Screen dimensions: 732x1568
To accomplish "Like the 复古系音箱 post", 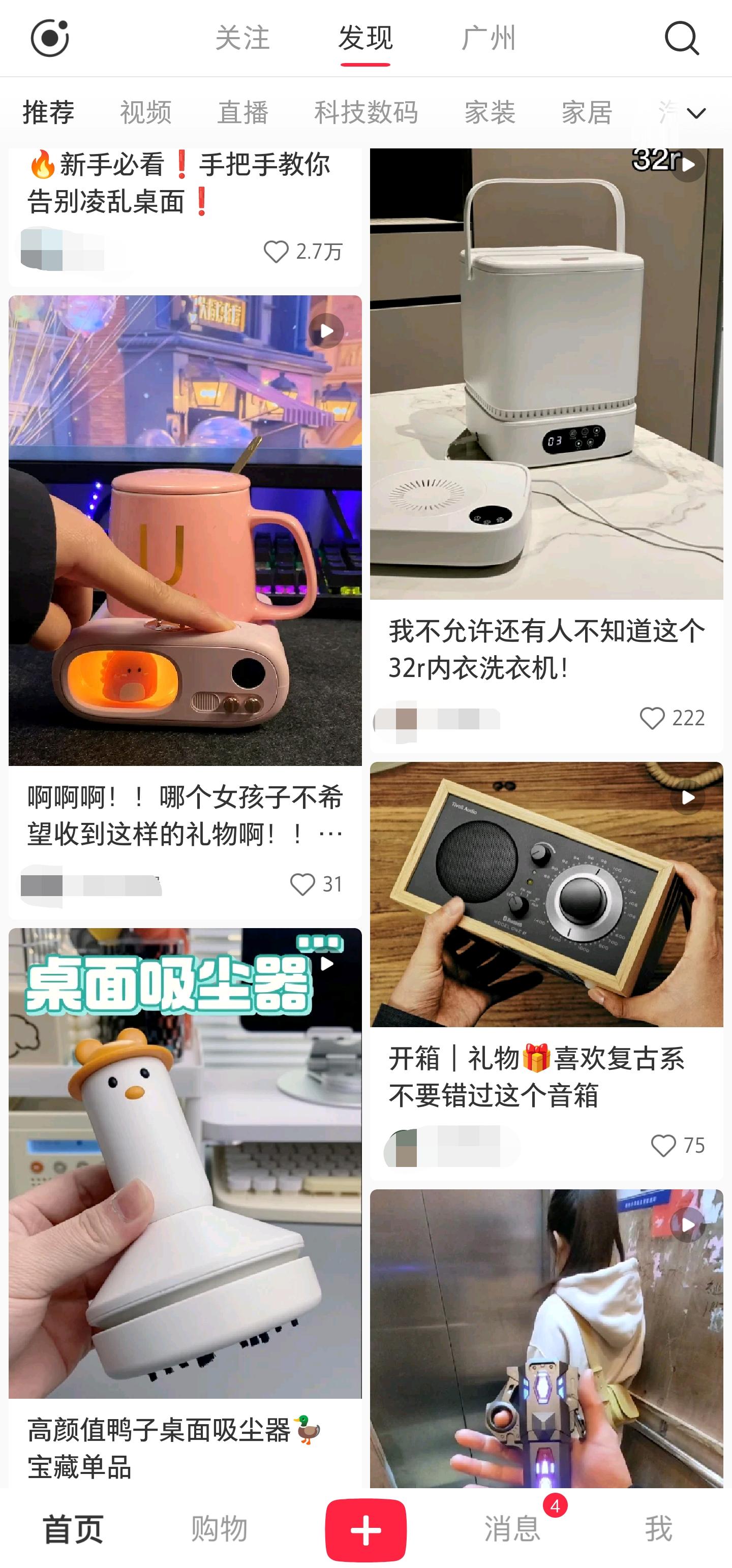I will pos(663,1146).
